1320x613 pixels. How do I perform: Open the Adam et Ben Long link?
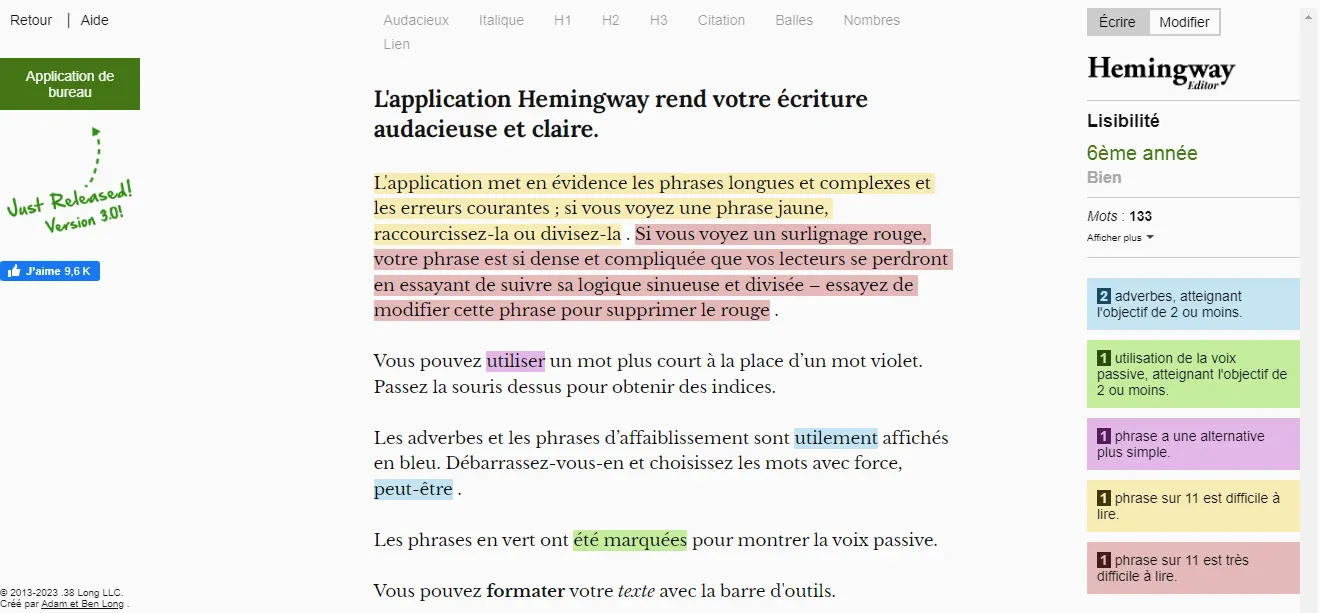83,604
